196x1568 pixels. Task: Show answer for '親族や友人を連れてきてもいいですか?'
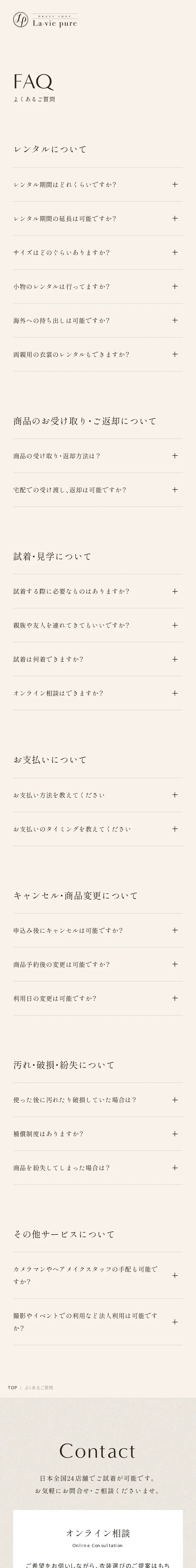(97, 625)
